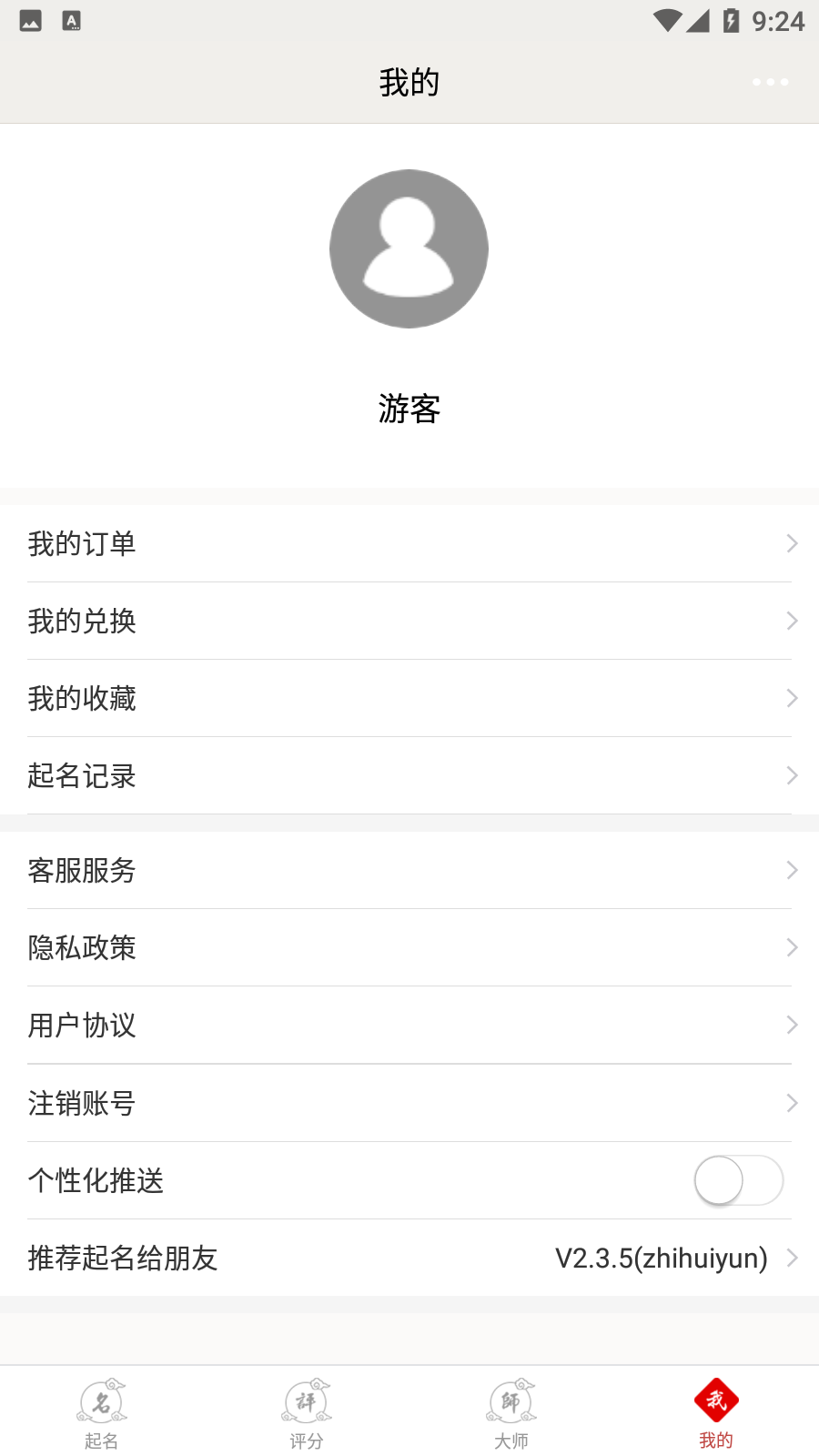Screen dimensions: 819x1456
Task: Open 用户协议 user agreement
Action: click(409, 1025)
